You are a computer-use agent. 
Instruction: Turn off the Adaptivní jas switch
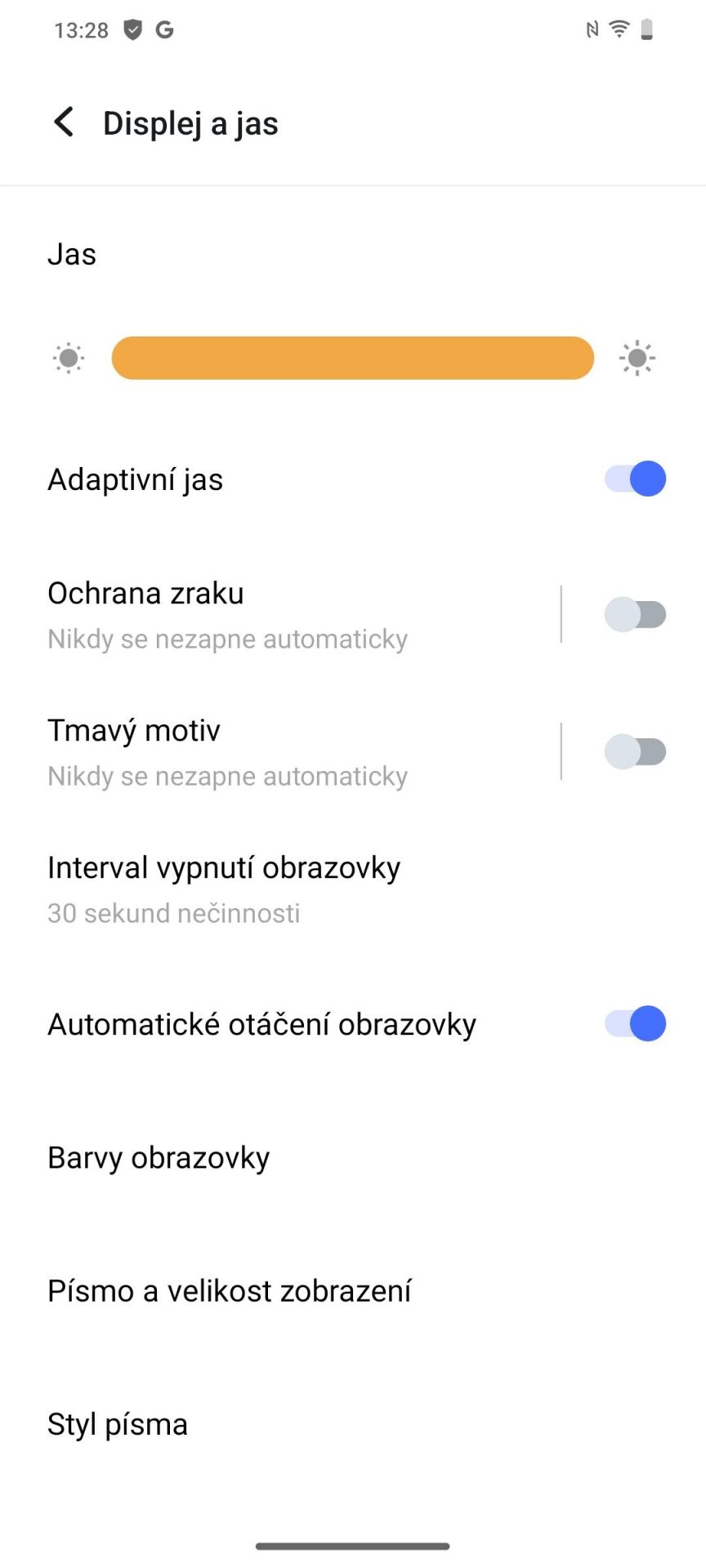click(635, 479)
